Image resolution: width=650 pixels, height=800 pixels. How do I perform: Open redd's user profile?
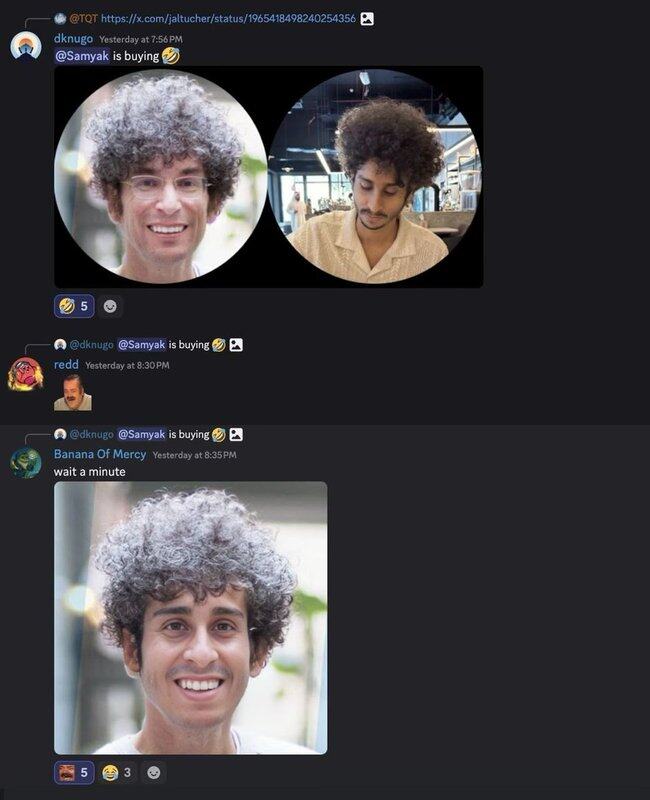(x=66, y=365)
